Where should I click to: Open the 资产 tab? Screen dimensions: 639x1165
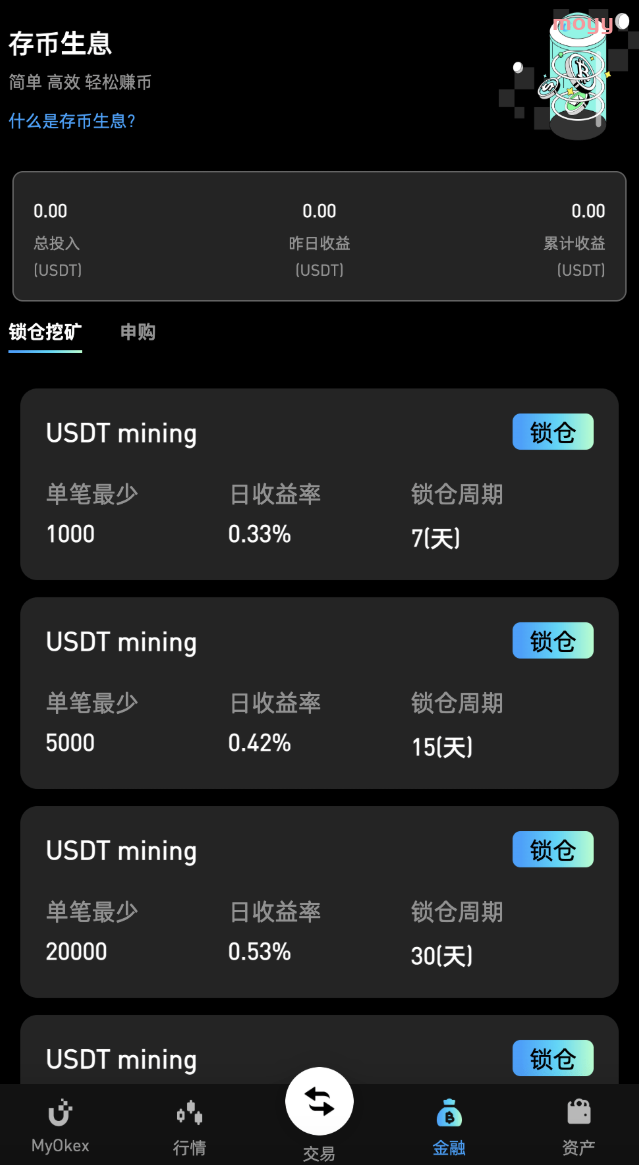tap(578, 1127)
